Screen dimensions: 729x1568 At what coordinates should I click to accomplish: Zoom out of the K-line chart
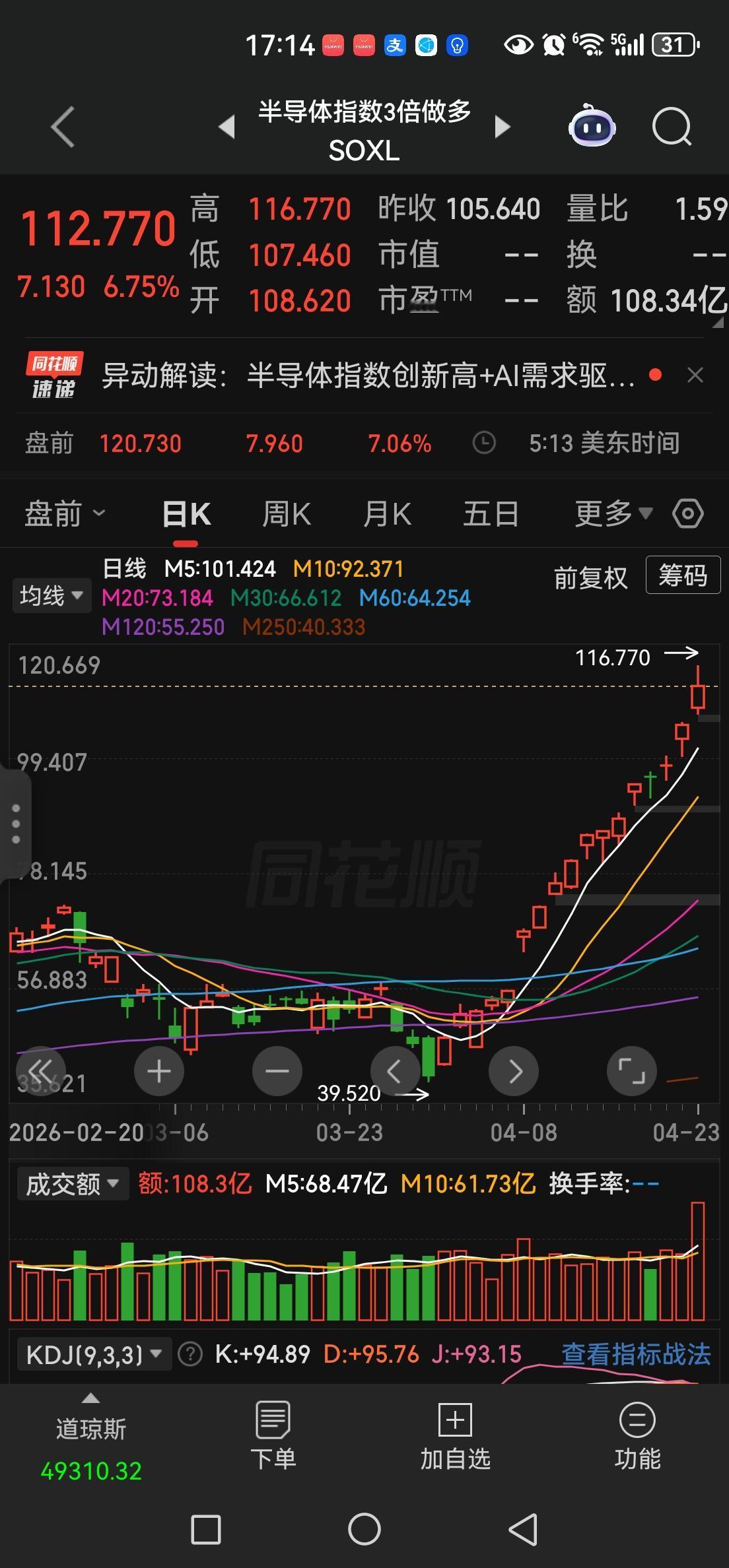tap(277, 1071)
